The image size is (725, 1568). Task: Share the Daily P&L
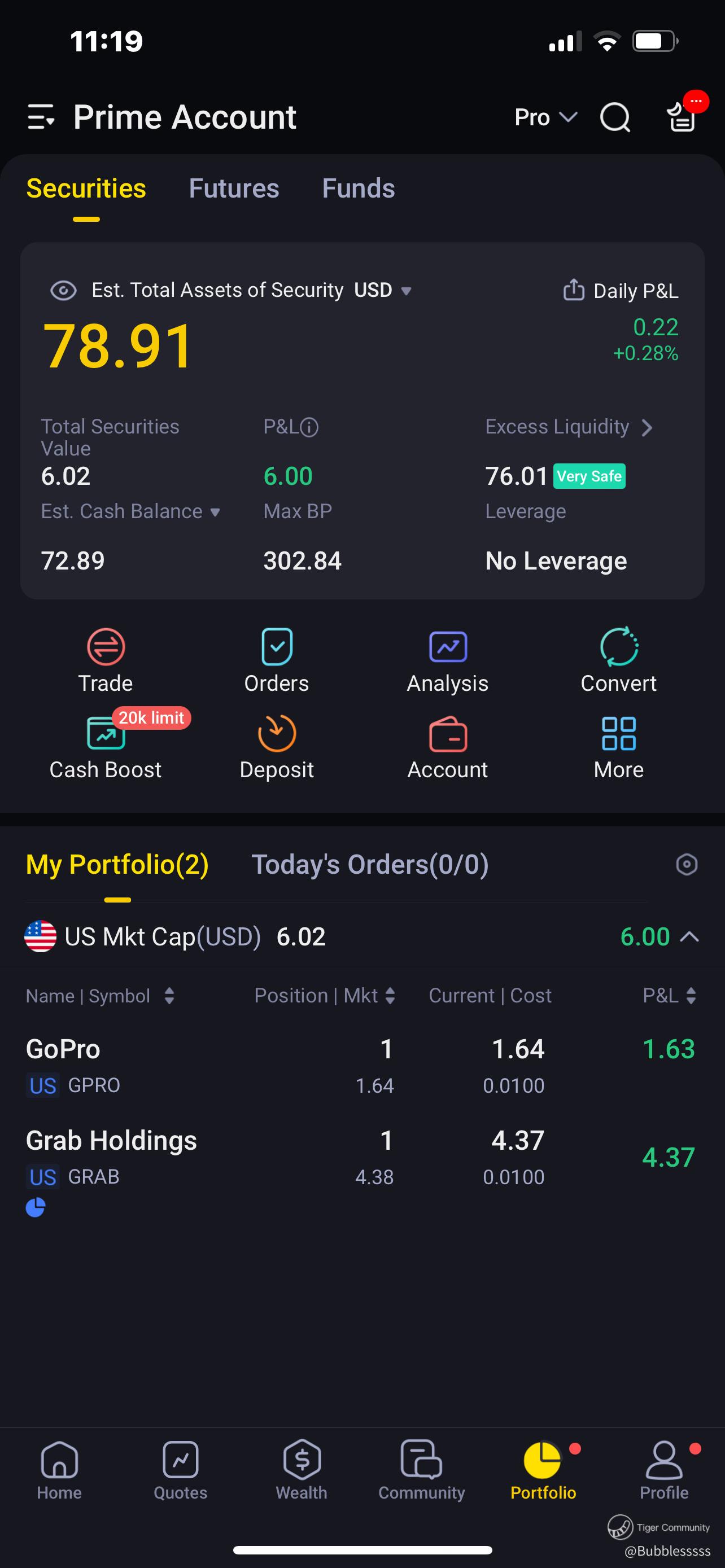(x=574, y=290)
